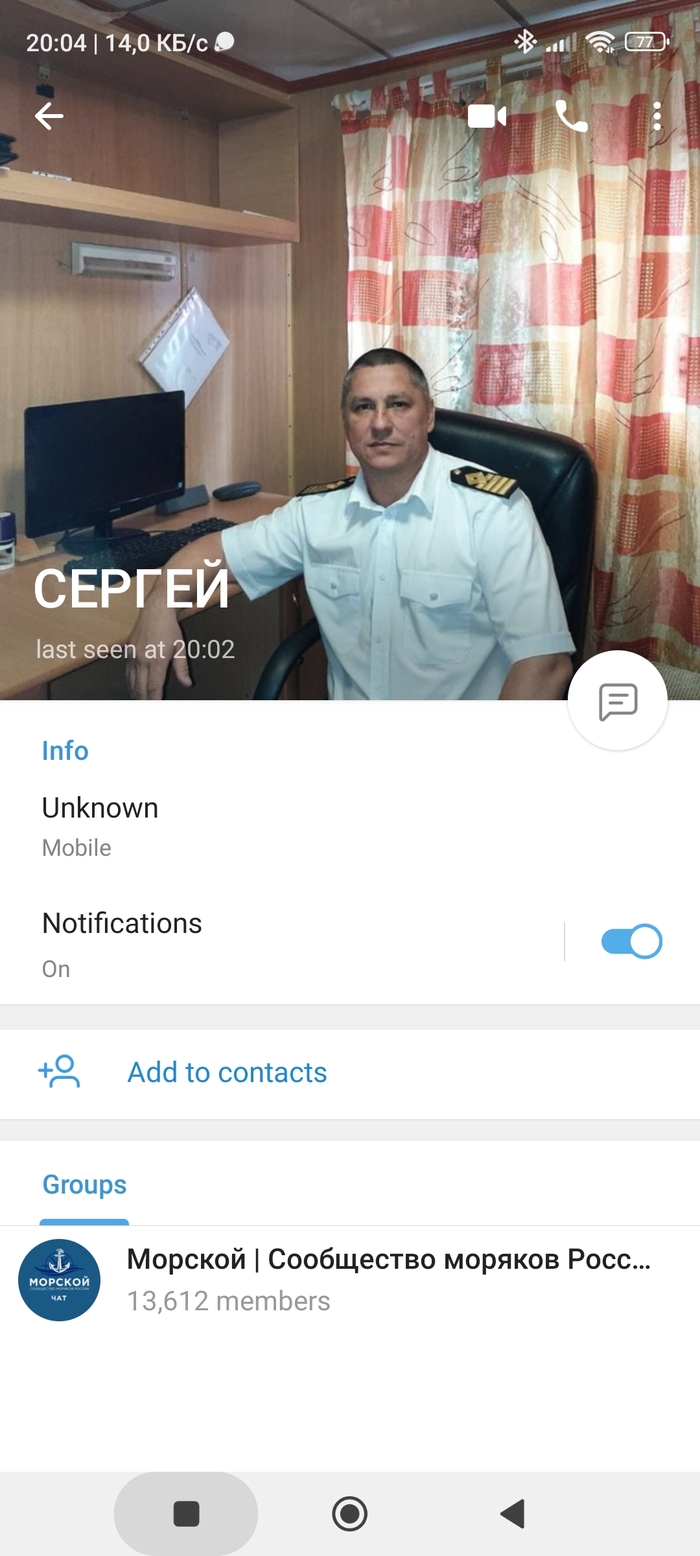
Task: Go back using the top-left arrow
Action: click(x=49, y=117)
